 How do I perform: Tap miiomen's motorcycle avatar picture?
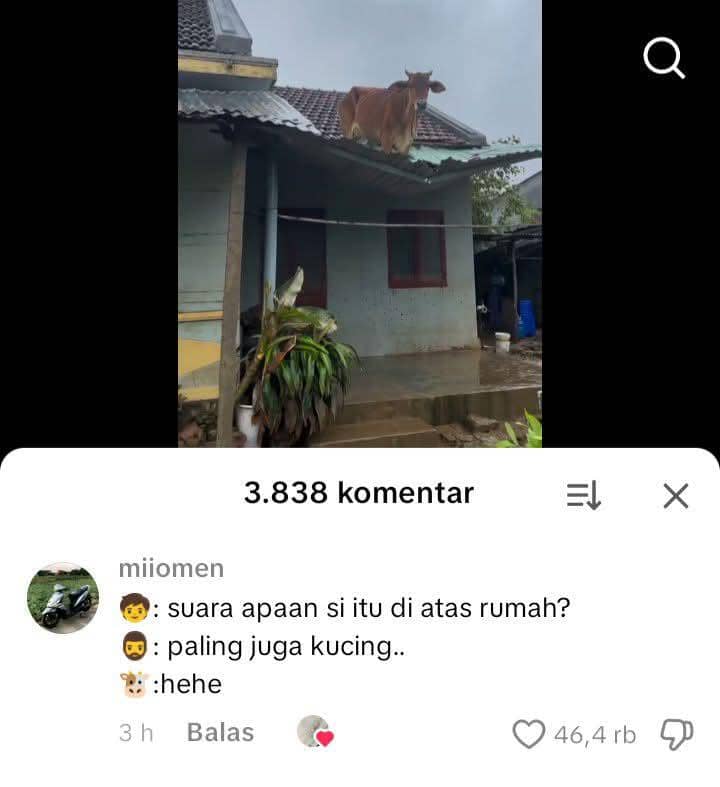point(63,599)
